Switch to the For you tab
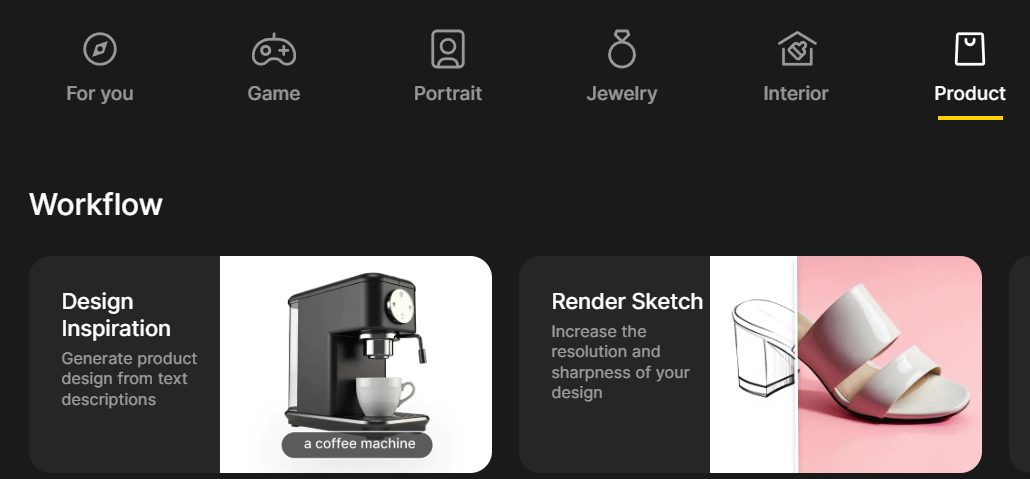1030x479 pixels. [x=99, y=68]
